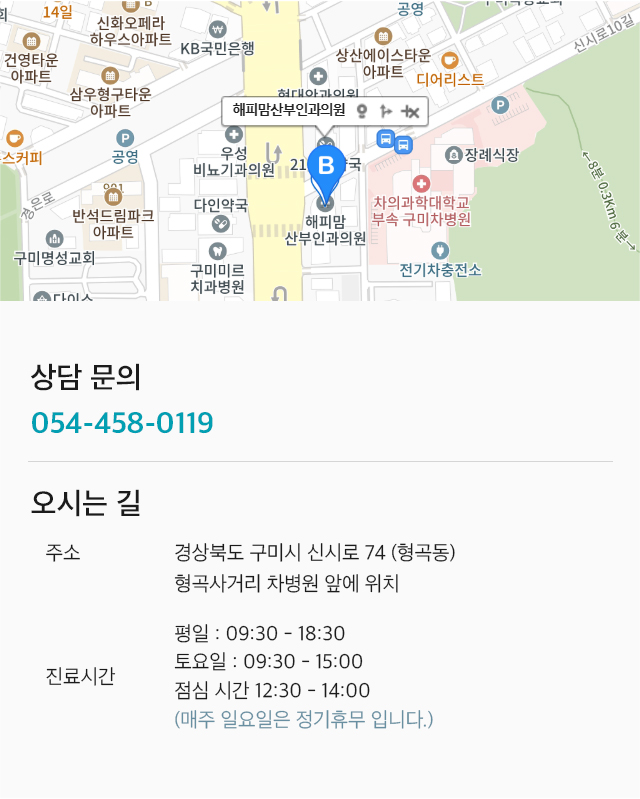Close the 해피맘산부인과의원 info bubble
This screenshot has height=799, width=640.
click(x=410, y=111)
